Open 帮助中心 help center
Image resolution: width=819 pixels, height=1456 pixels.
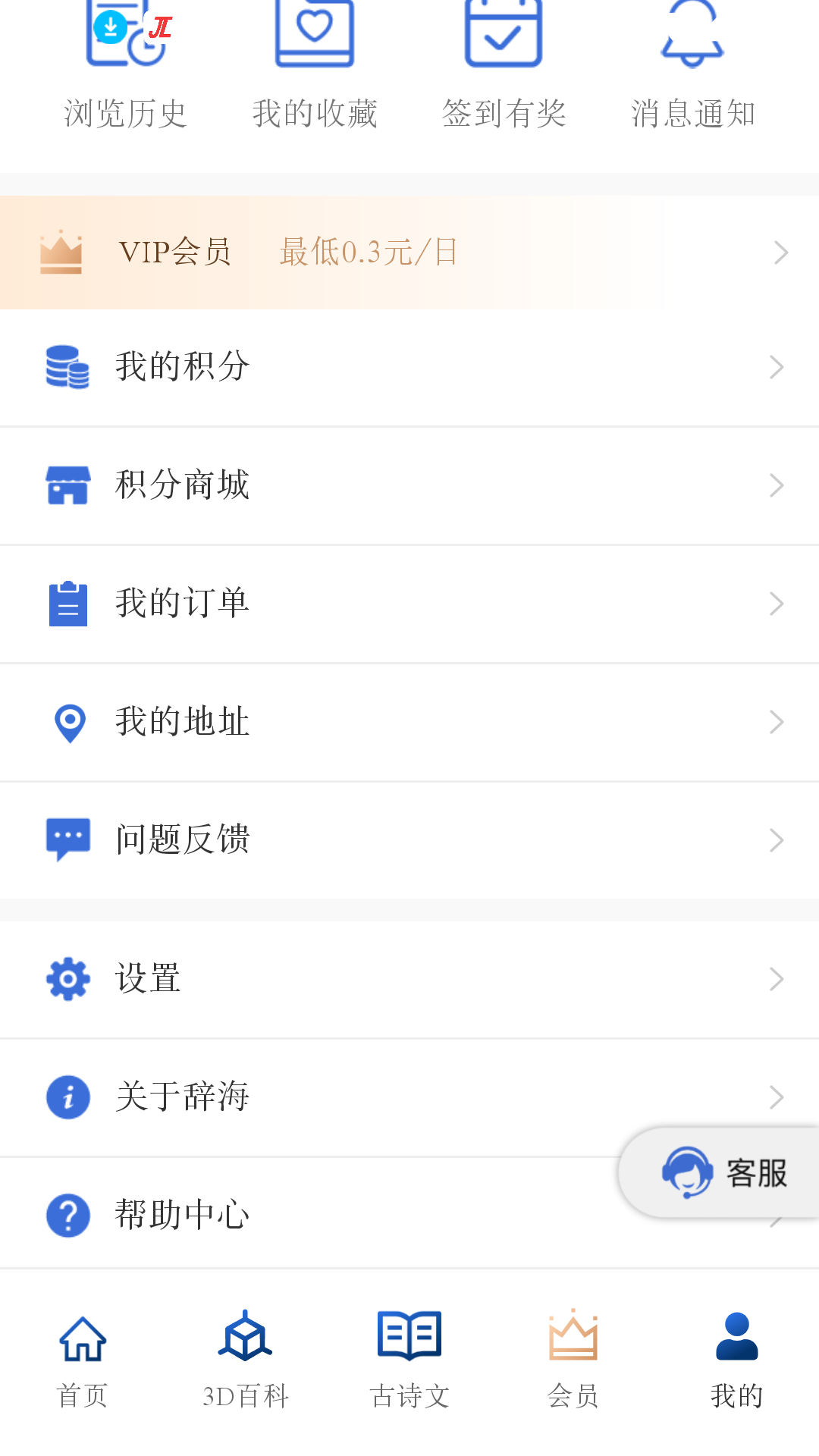click(x=303, y=1216)
